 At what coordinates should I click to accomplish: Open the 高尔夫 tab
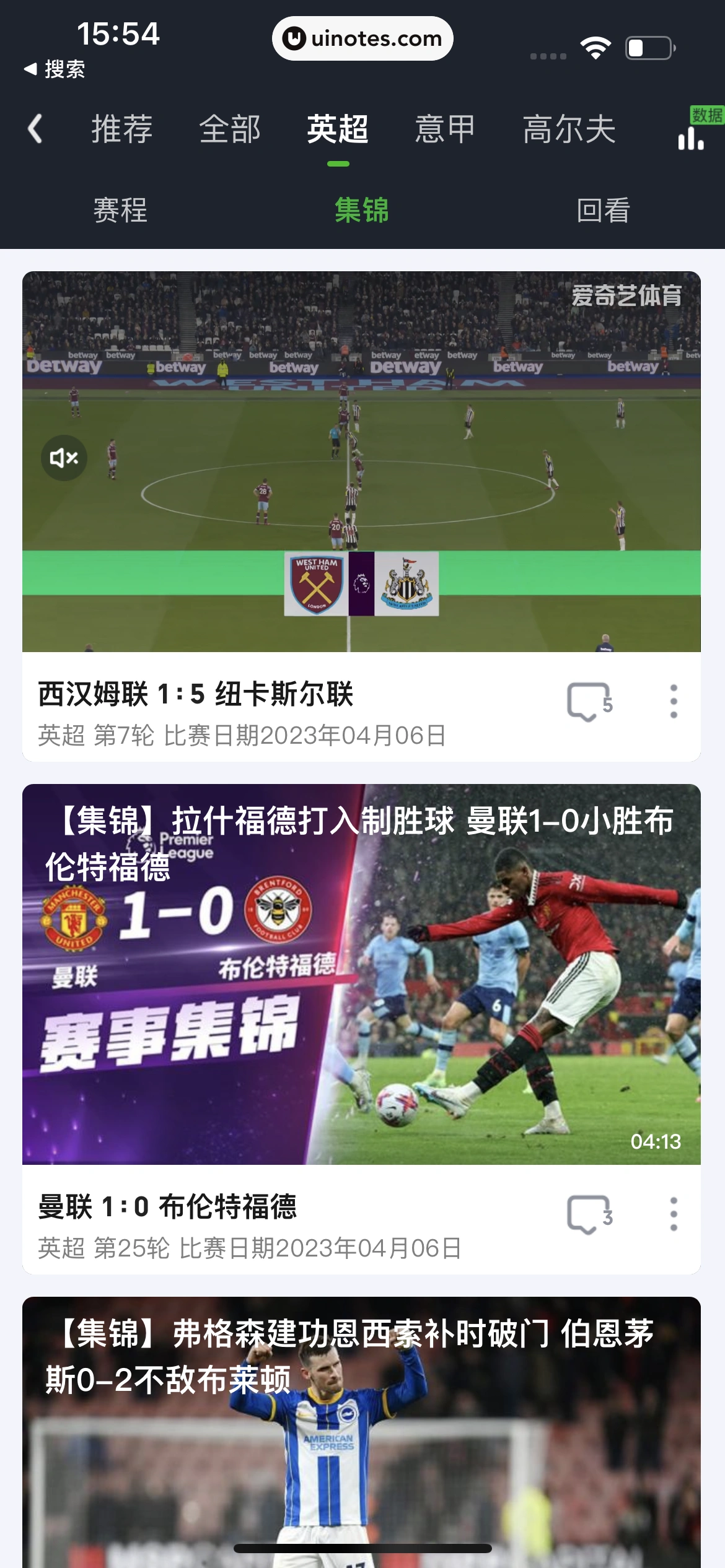(569, 129)
